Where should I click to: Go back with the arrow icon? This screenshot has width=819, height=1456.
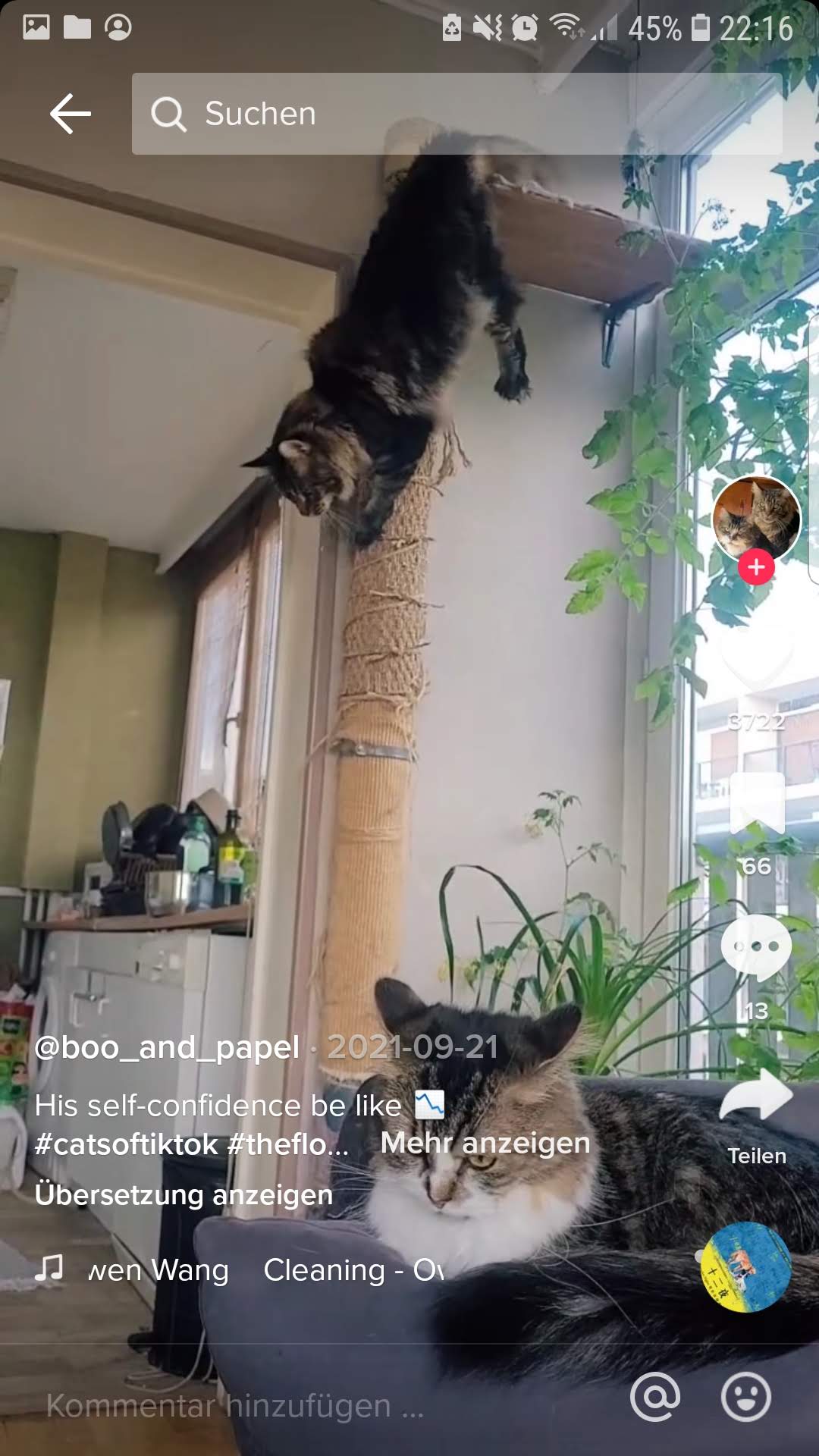tap(71, 114)
